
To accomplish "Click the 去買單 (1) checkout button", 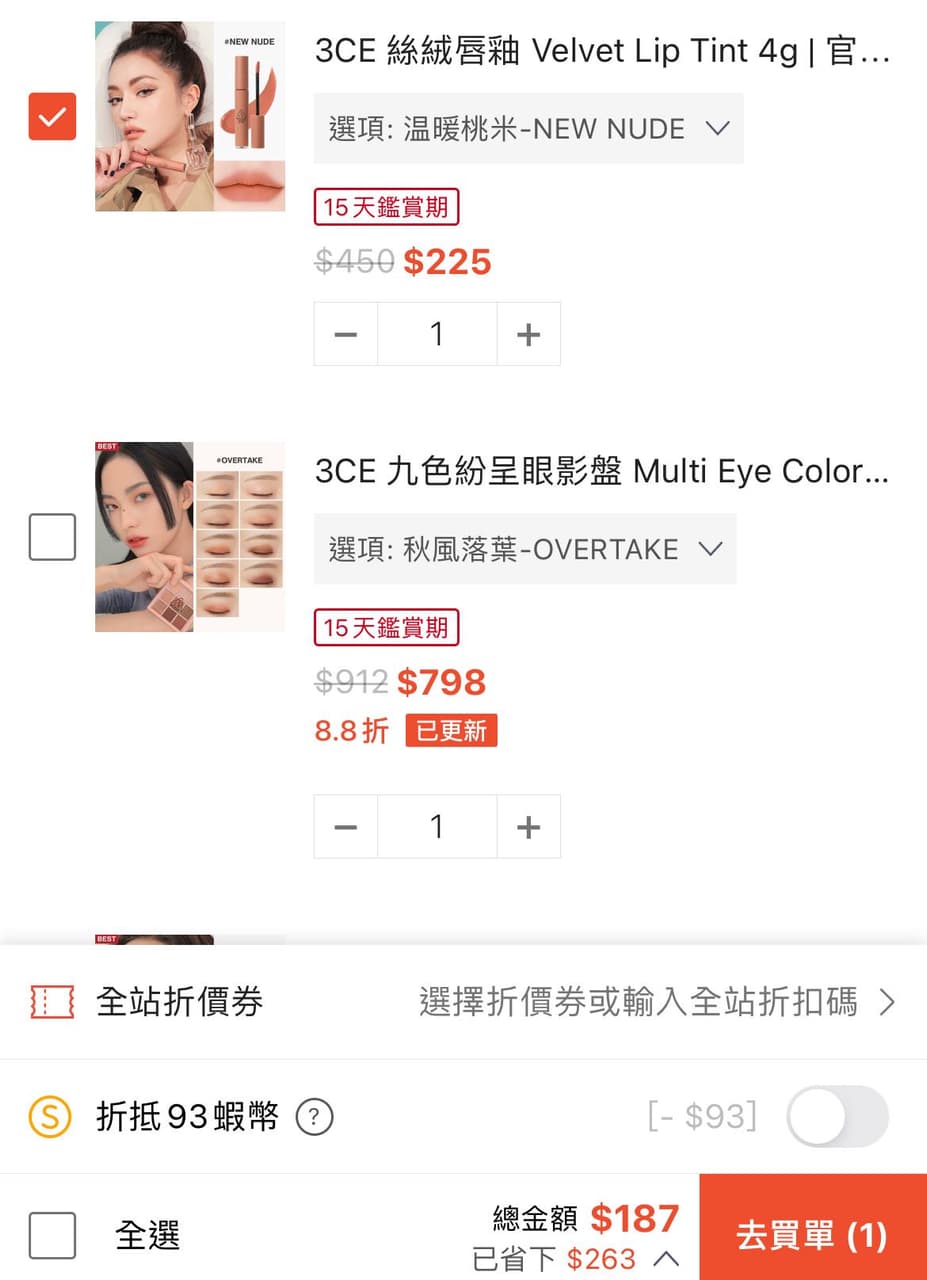I will [812, 1236].
